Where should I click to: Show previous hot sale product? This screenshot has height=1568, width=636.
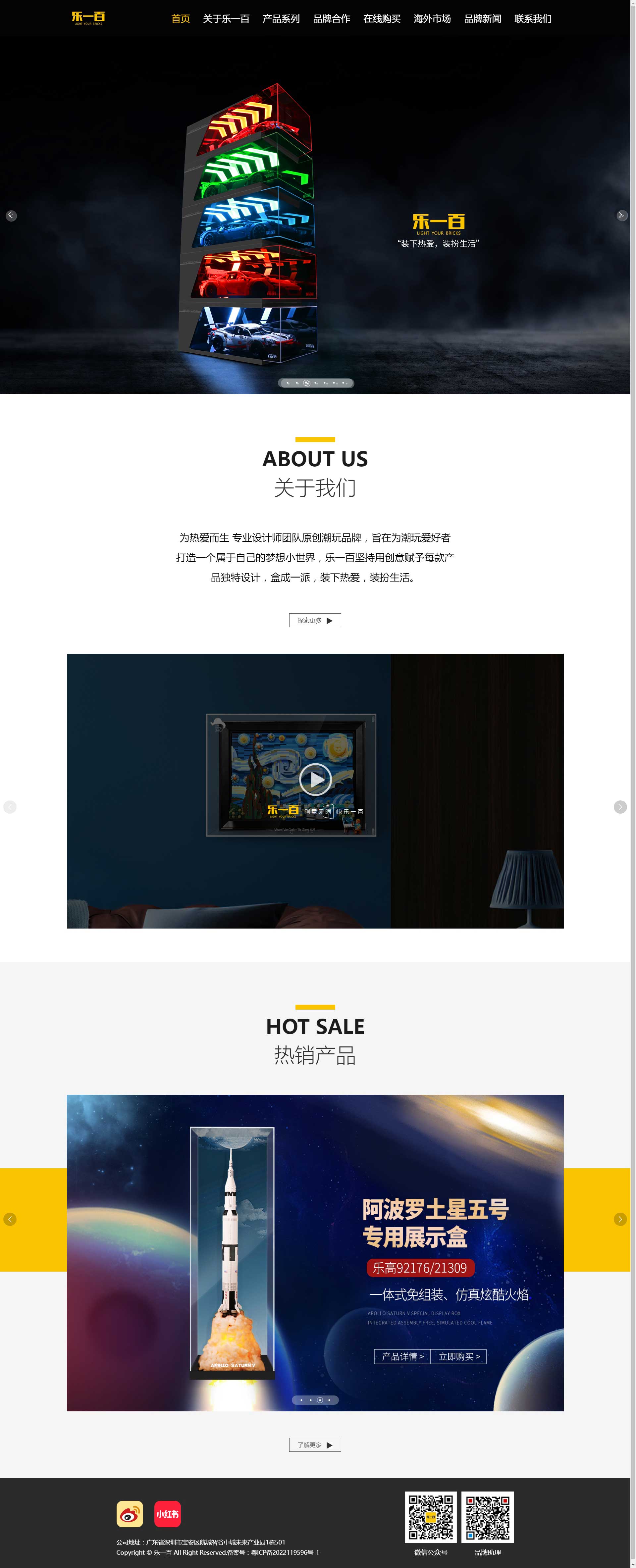click(10, 1219)
